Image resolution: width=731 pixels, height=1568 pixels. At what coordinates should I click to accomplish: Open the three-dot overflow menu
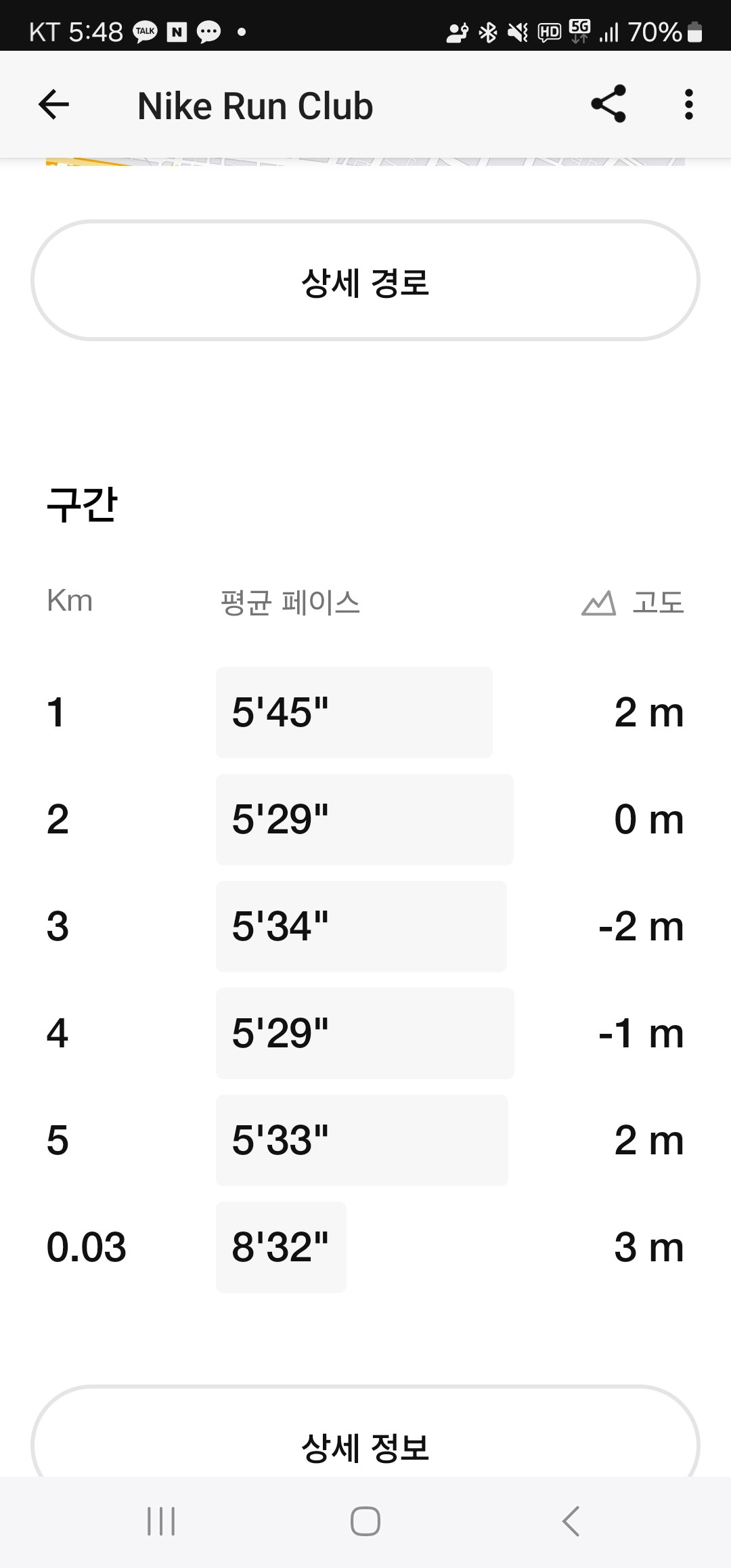click(x=688, y=105)
